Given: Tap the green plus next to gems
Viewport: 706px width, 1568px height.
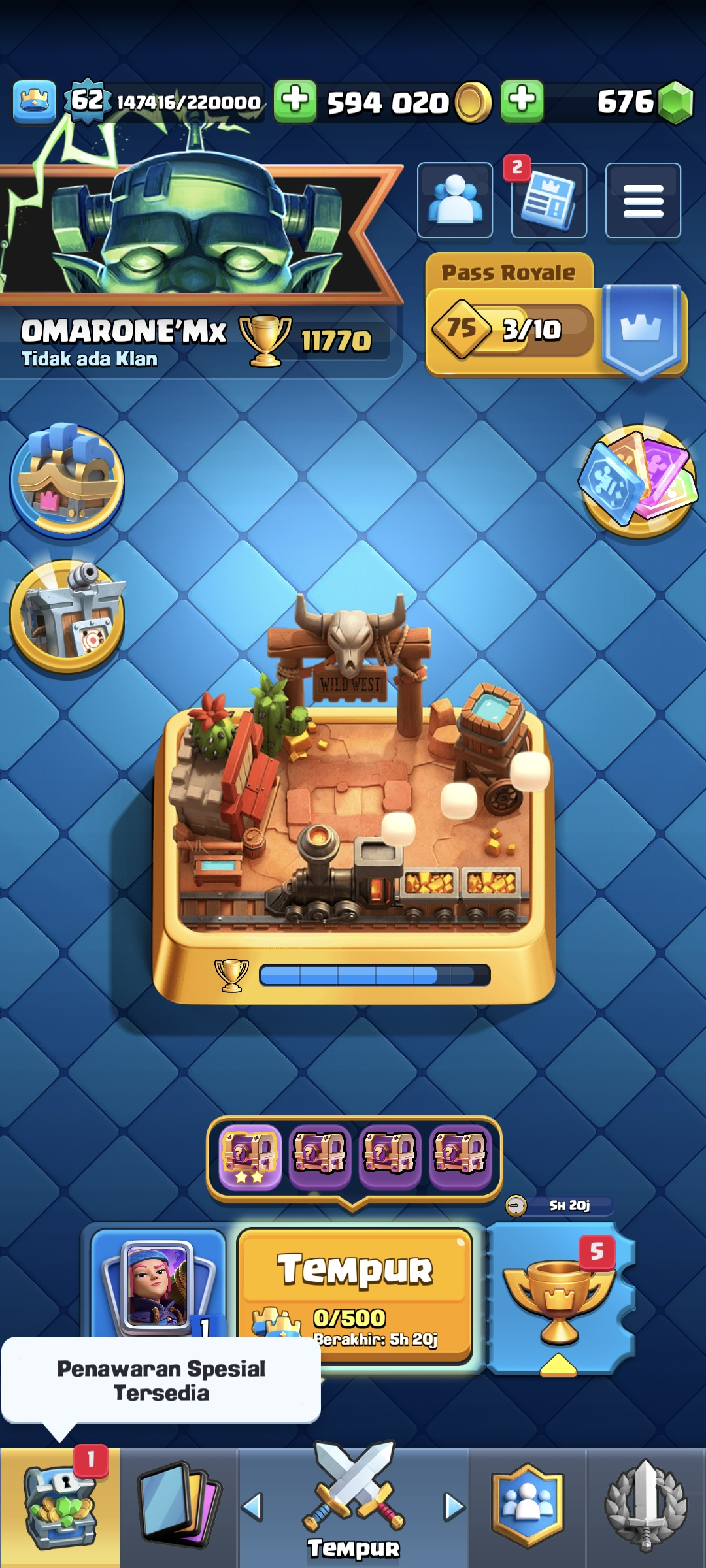Looking at the screenshot, I should click(x=522, y=101).
